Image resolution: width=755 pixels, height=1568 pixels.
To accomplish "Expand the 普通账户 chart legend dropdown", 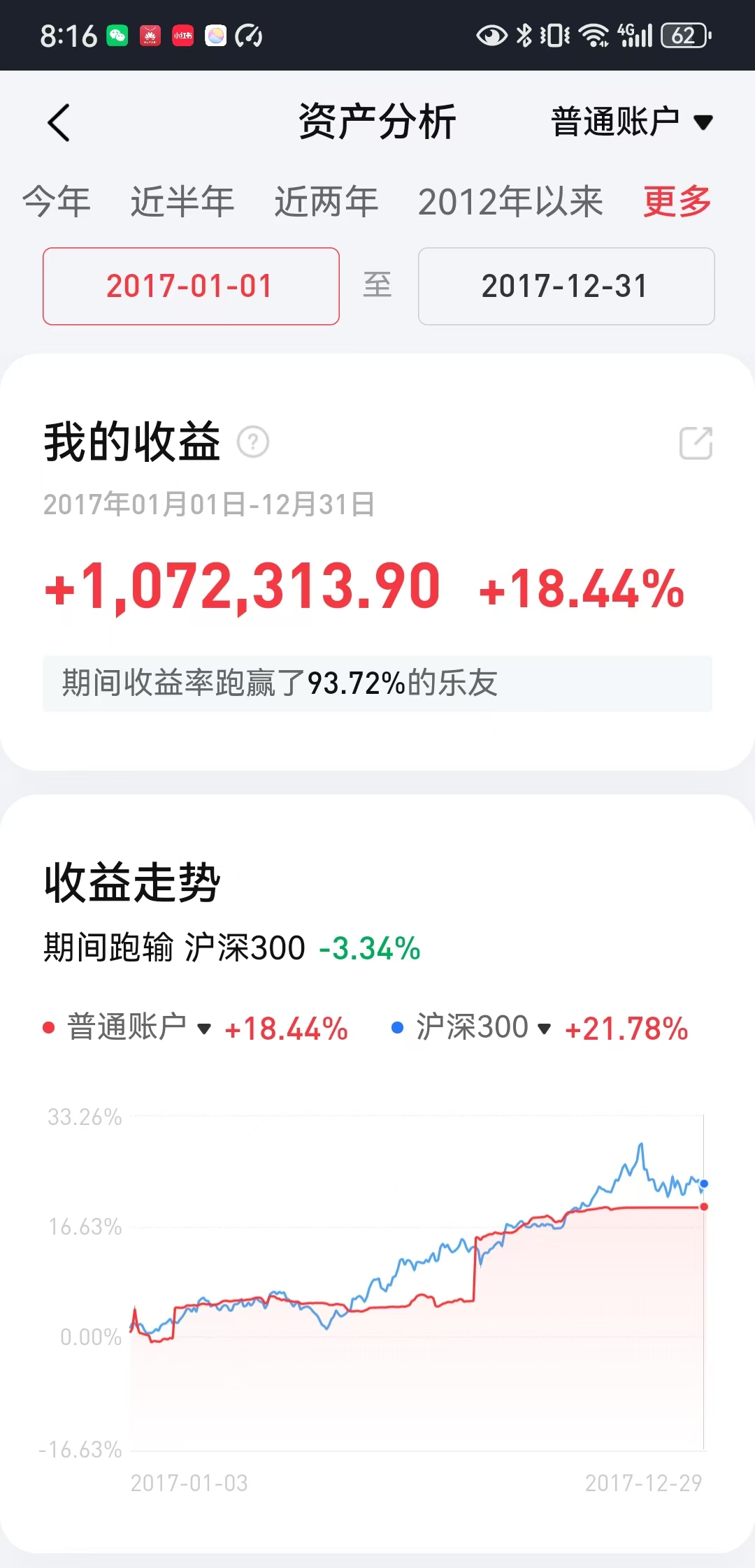I will pos(138,1028).
